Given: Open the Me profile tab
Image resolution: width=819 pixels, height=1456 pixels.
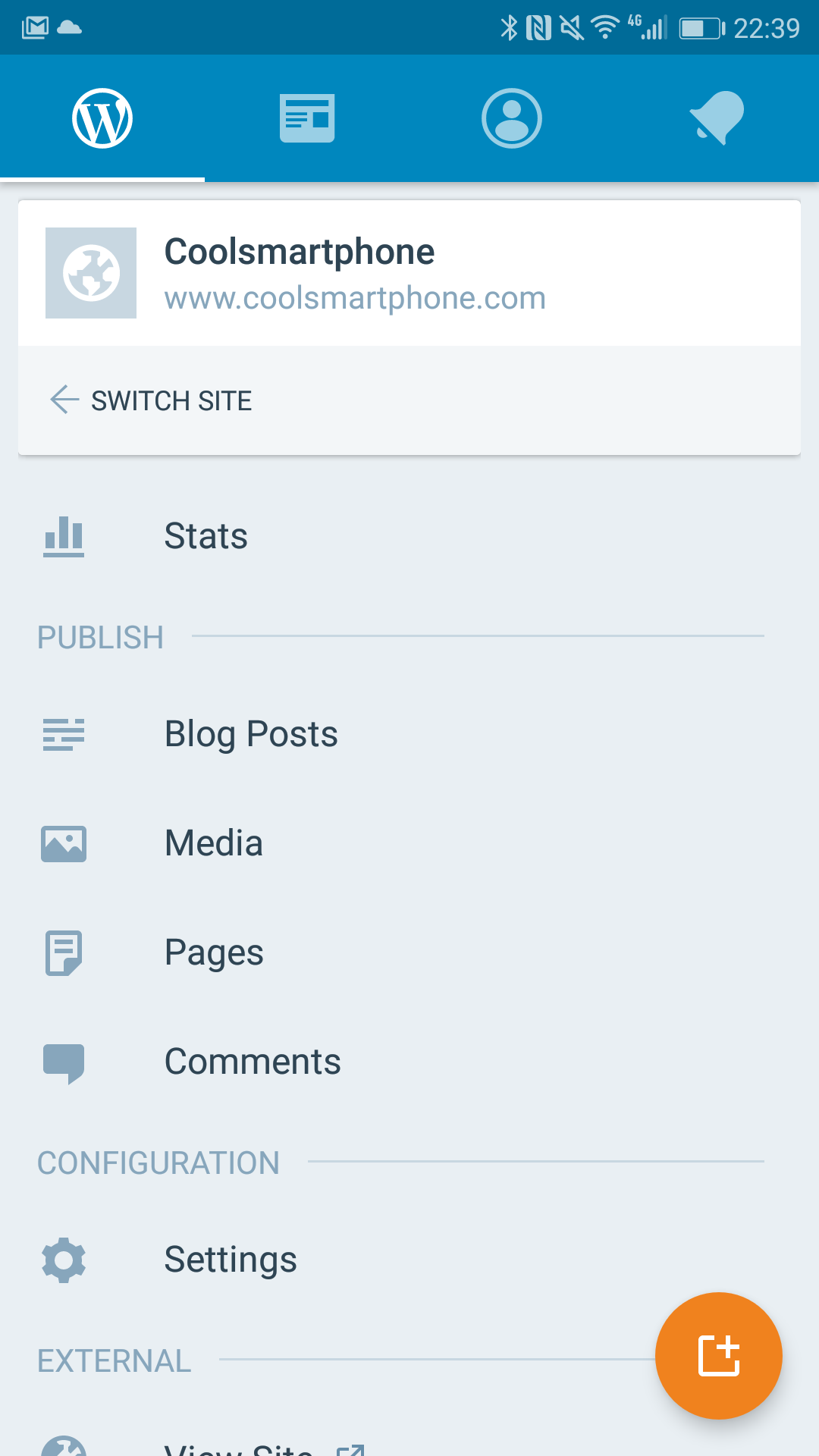Looking at the screenshot, I should (512, 118).
